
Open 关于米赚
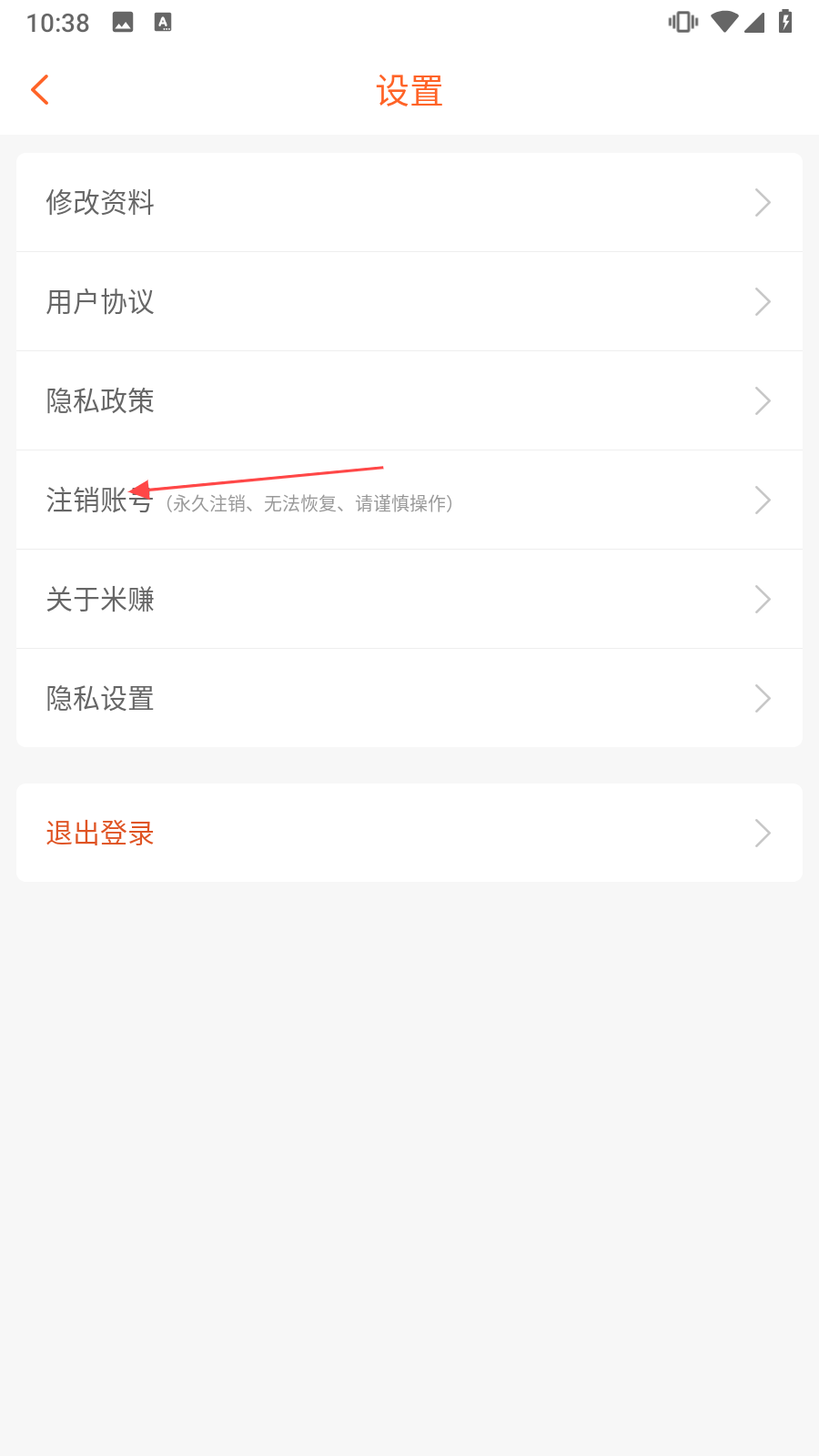pyautogui.click(x=409, y=599)
